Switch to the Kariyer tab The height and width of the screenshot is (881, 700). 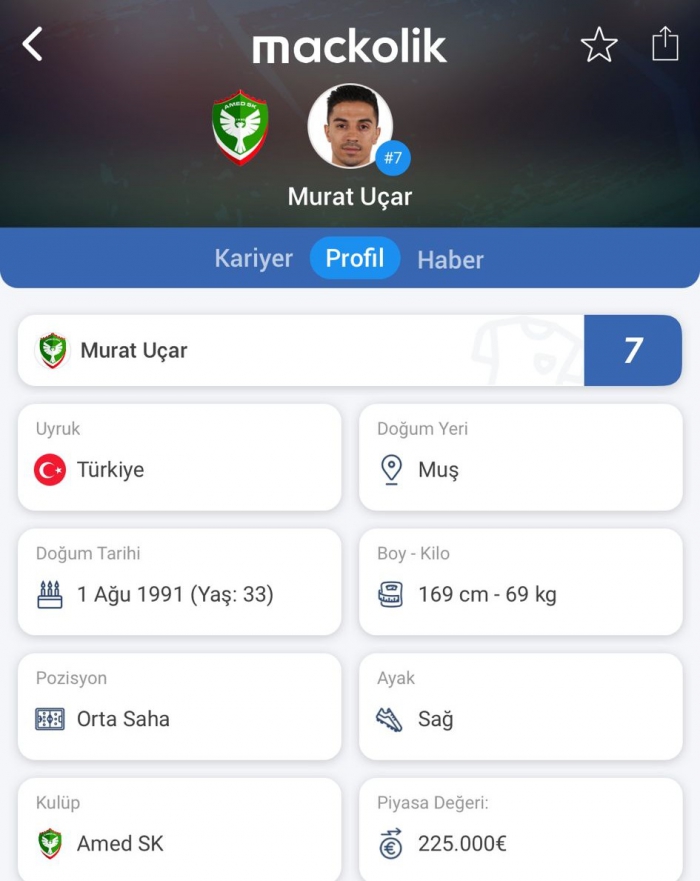(253, 258)
